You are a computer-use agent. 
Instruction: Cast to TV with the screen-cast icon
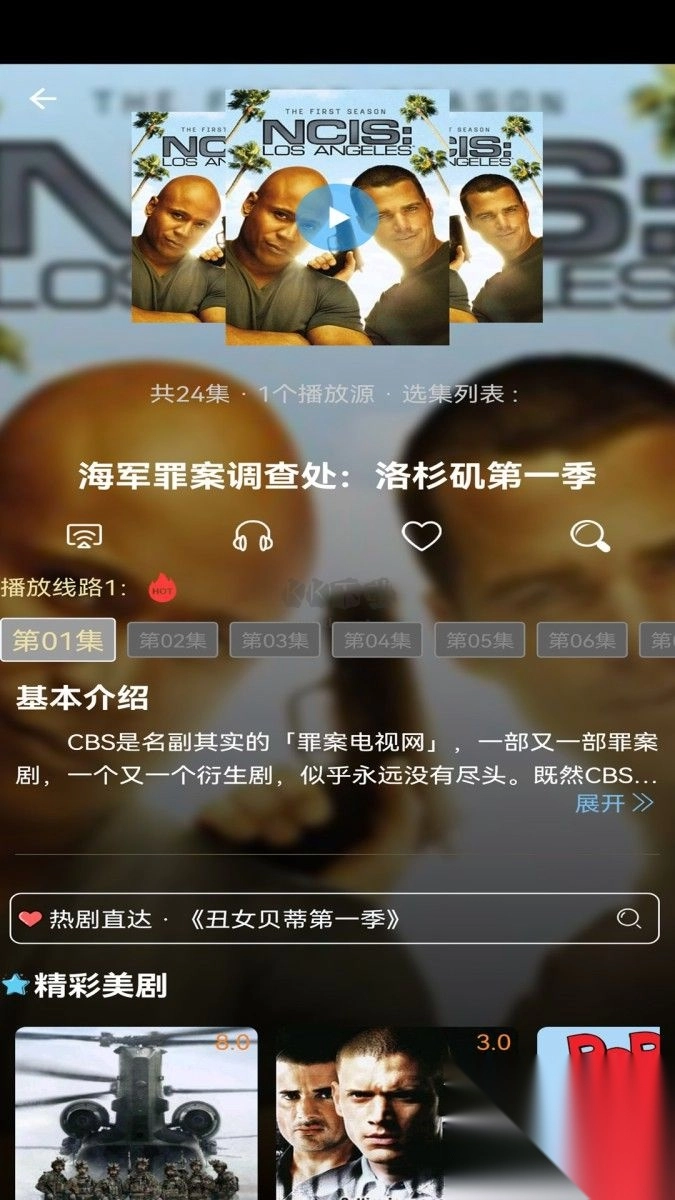click(x=84, y=536)
